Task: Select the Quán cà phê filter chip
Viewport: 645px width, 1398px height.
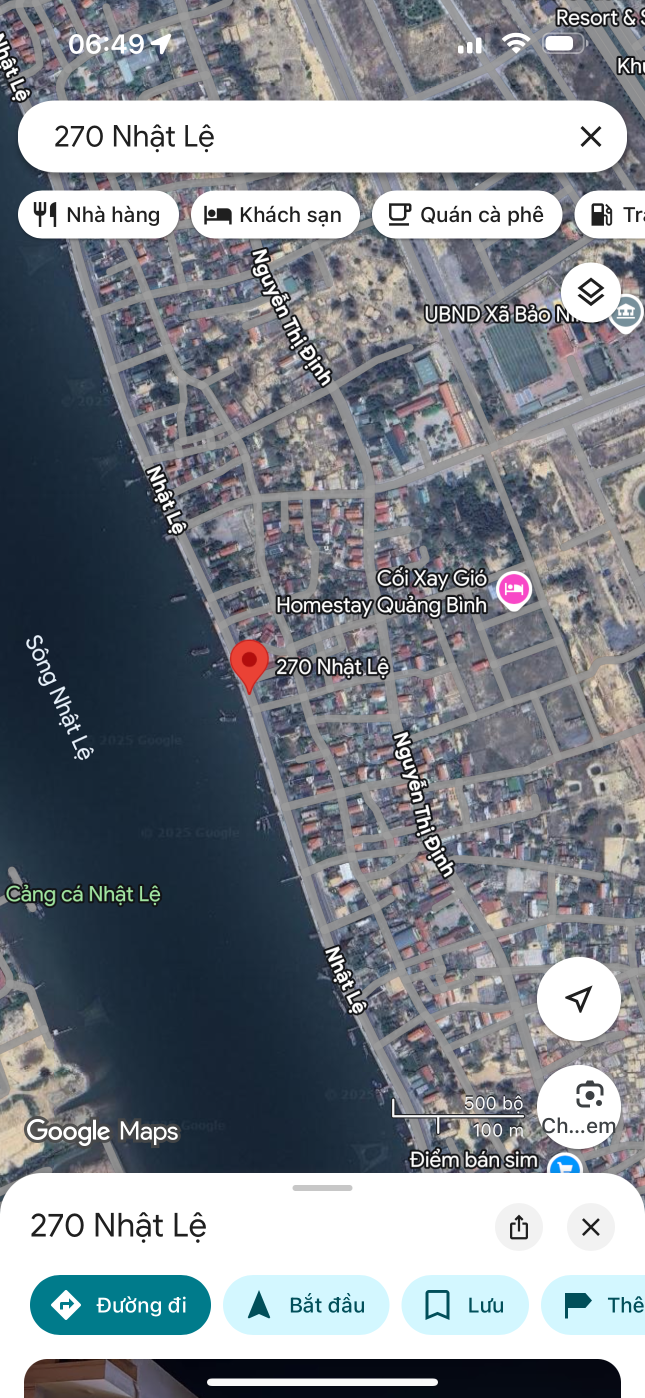Action: click(466, 215)
